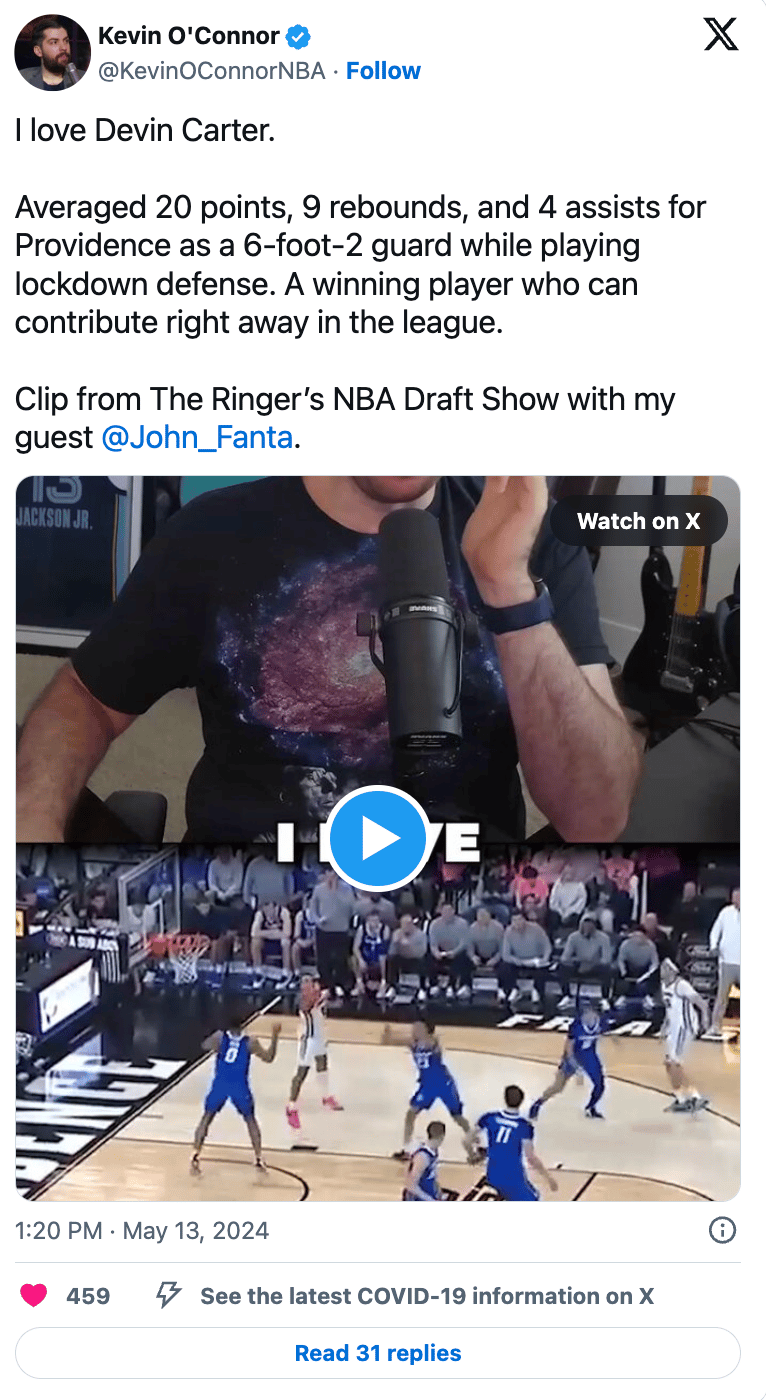Open Kevin O'Connor's profile picture

point(53,53)
